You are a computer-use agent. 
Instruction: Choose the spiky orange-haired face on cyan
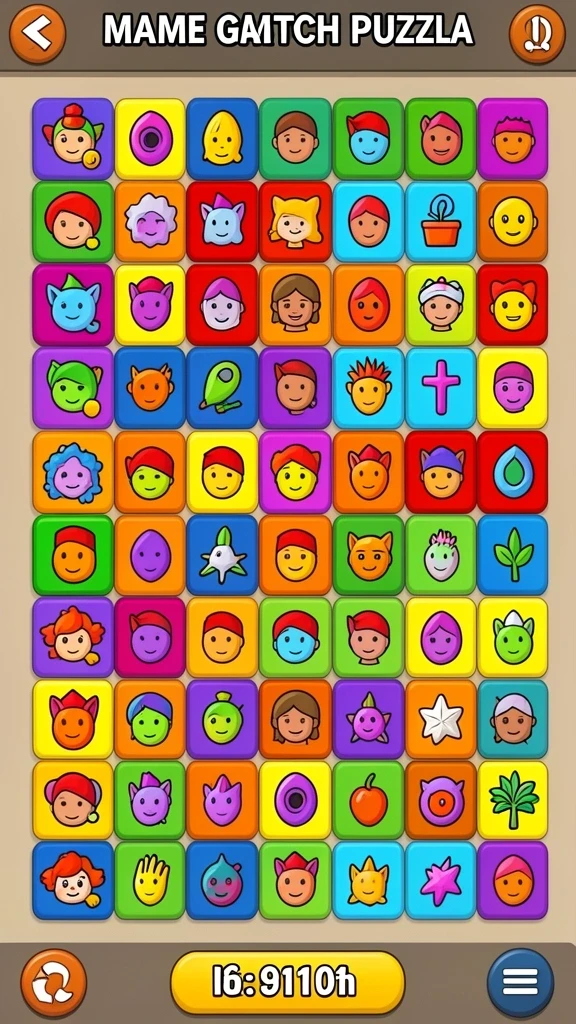368,388
